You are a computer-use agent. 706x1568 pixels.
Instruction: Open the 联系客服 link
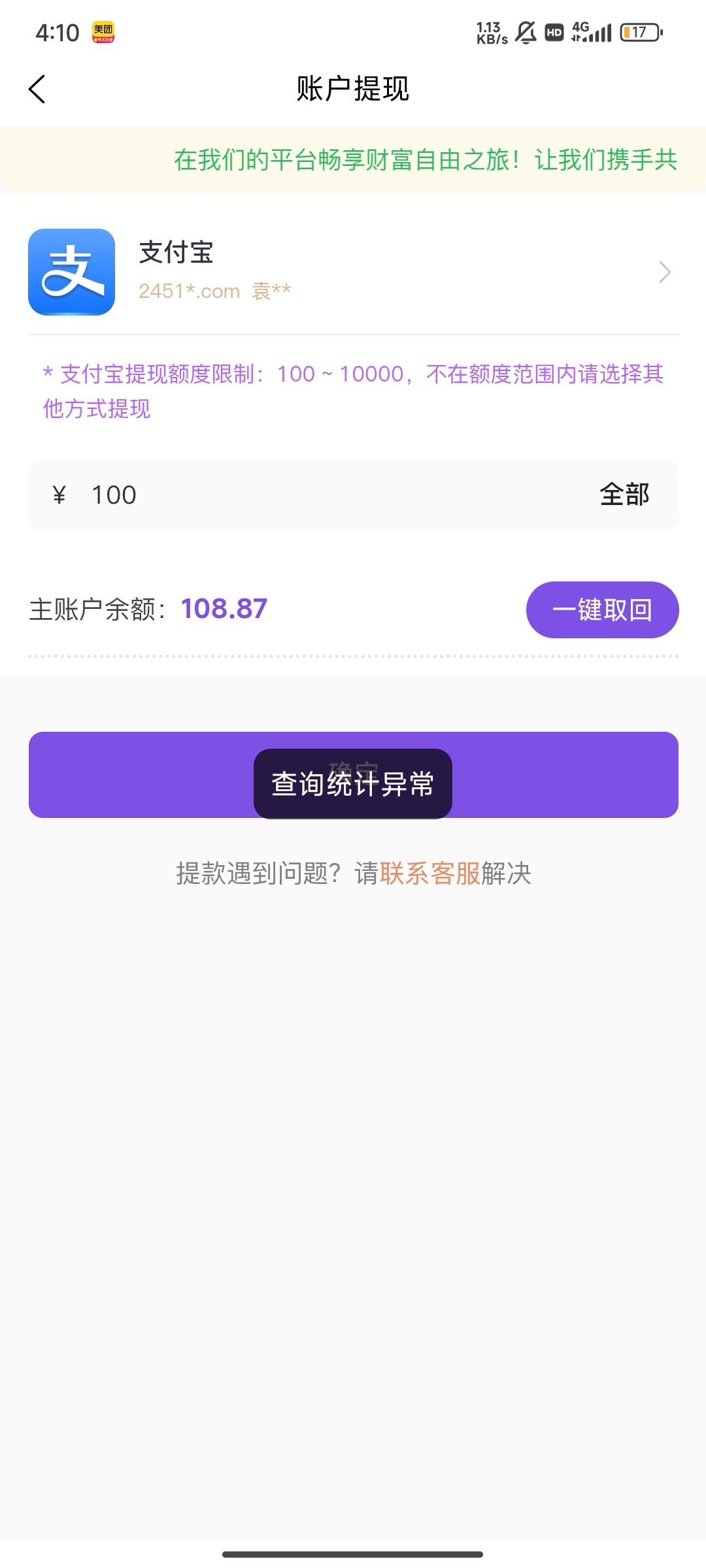click(429, 874)
